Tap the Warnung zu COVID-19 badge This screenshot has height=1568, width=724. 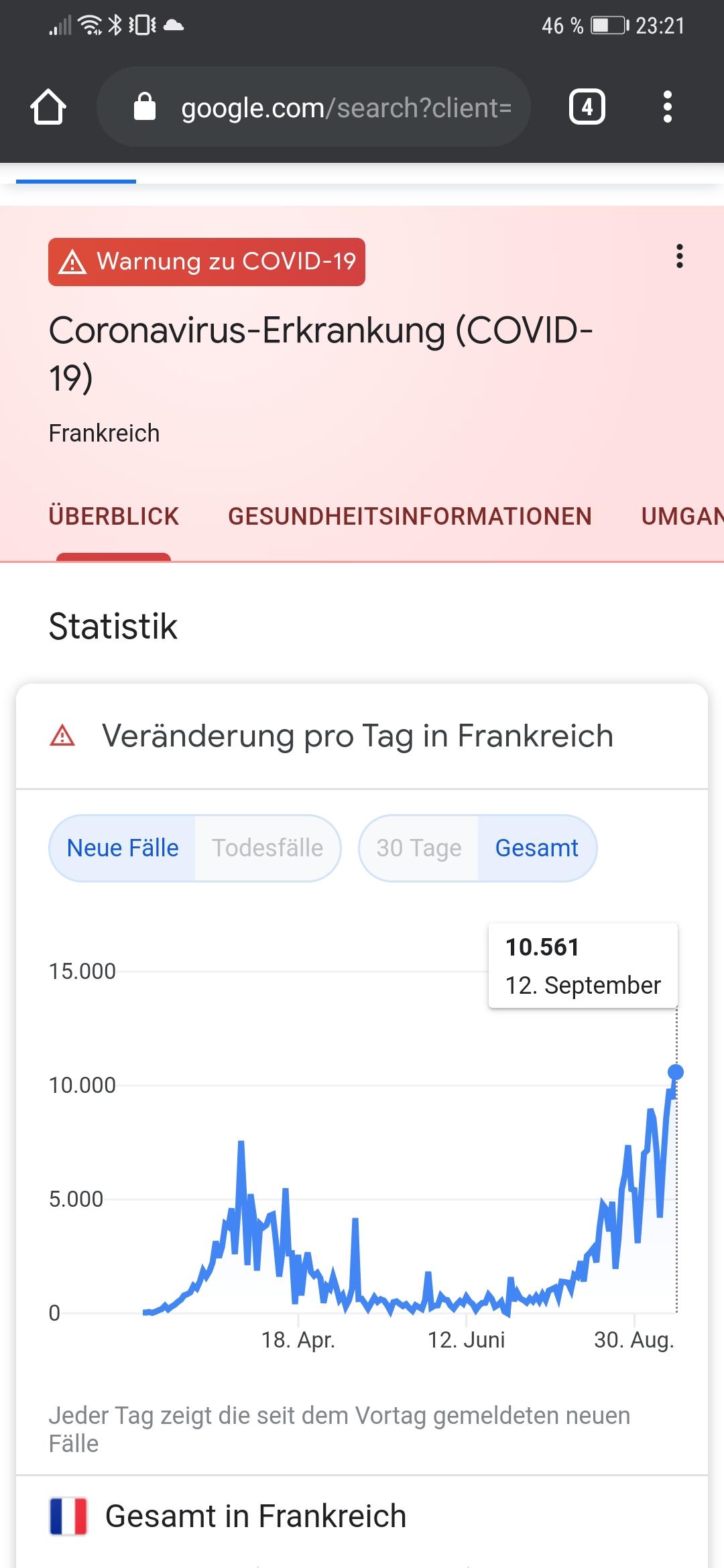206,262
